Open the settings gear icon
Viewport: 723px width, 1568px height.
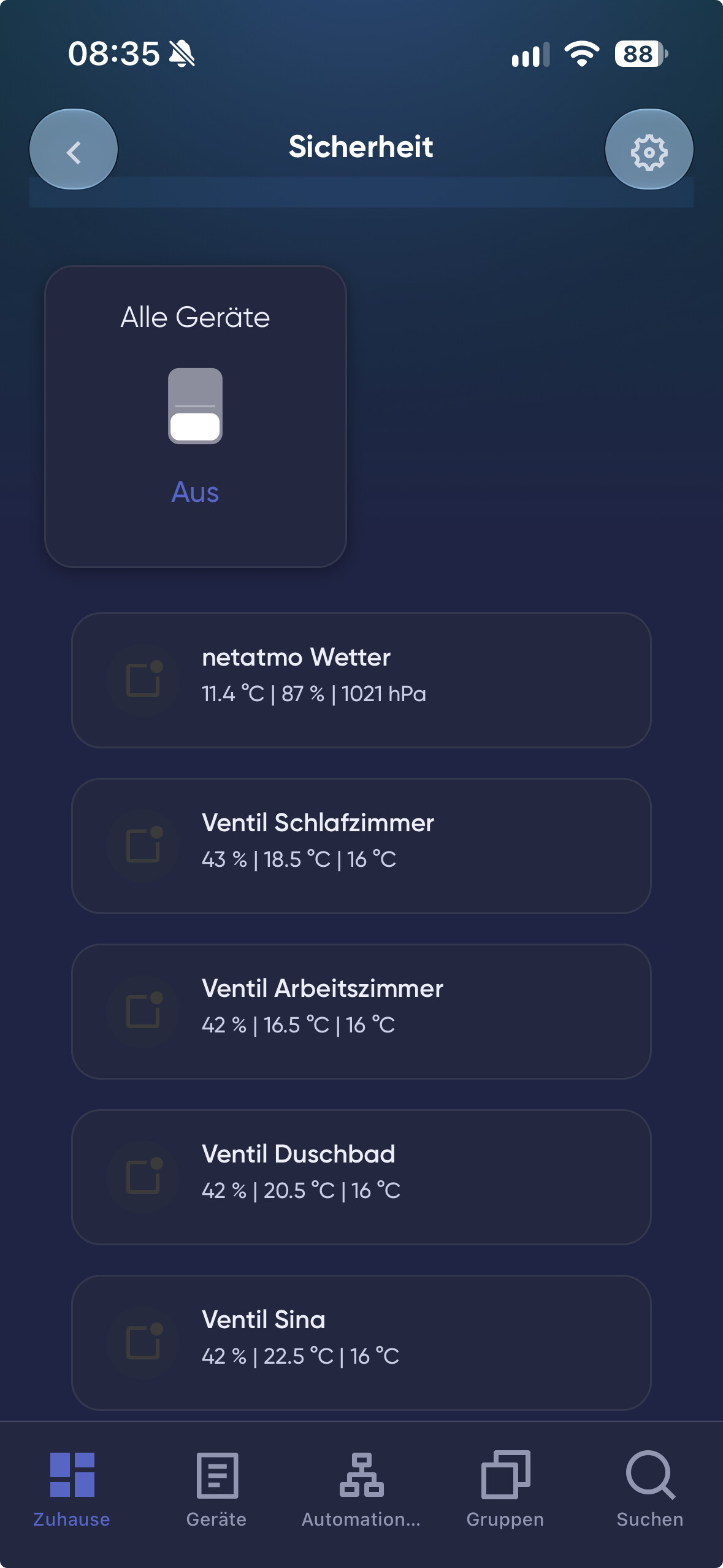(649, 149)
